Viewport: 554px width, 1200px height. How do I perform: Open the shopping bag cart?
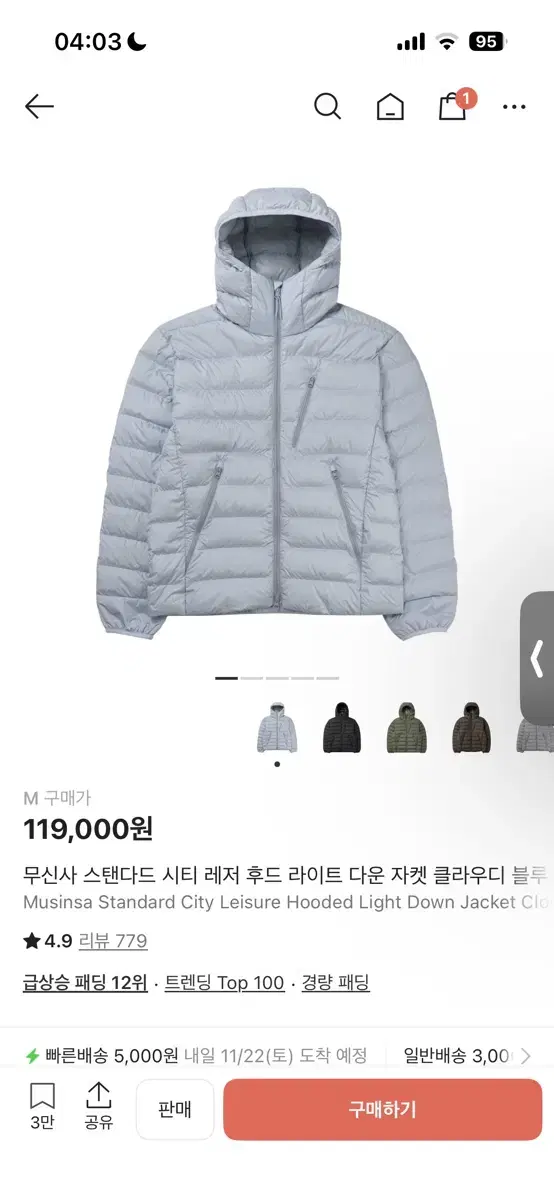click(x=454, y=106)
